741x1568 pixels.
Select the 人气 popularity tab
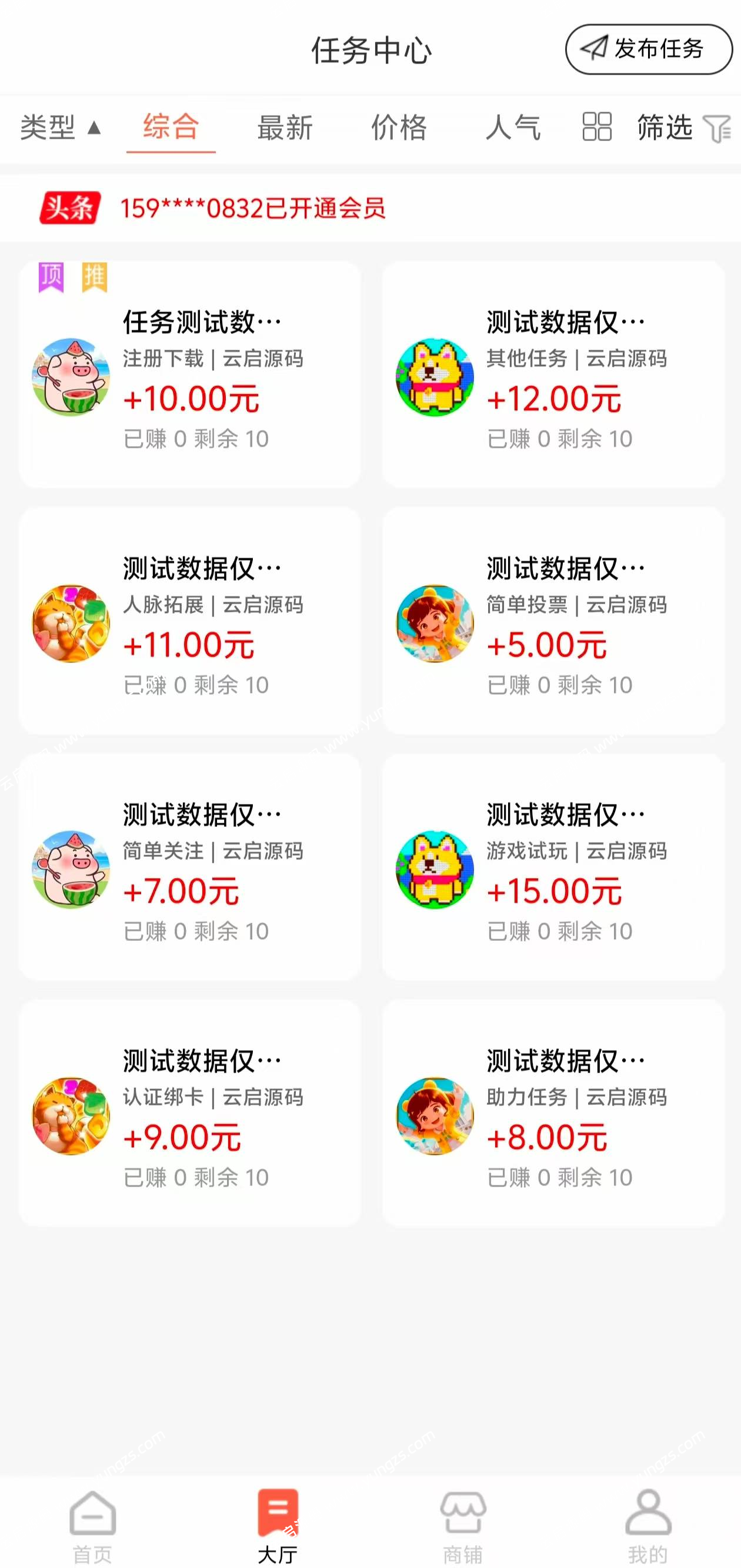(x=515, y=129)
